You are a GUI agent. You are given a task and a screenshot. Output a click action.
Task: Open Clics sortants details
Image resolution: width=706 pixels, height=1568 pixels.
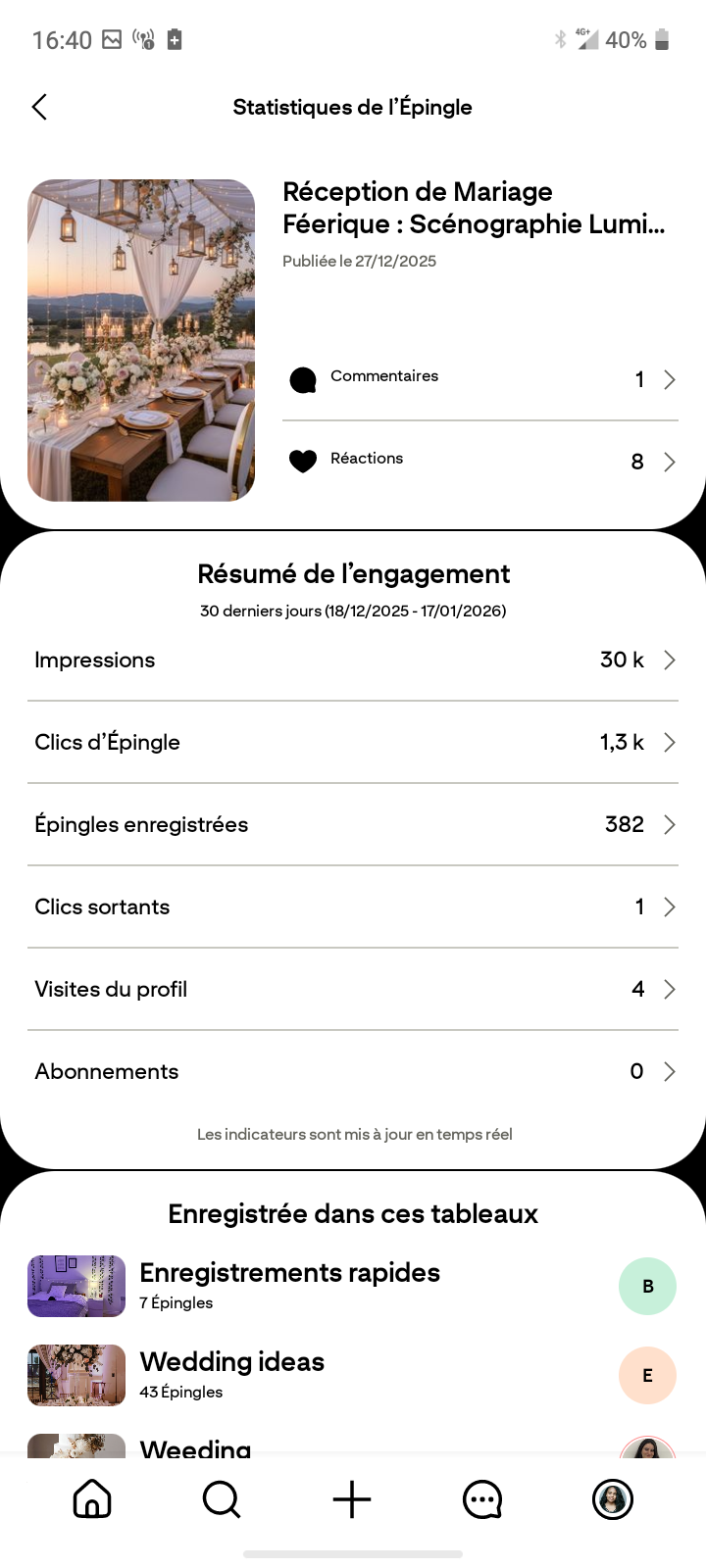[353, 906]
